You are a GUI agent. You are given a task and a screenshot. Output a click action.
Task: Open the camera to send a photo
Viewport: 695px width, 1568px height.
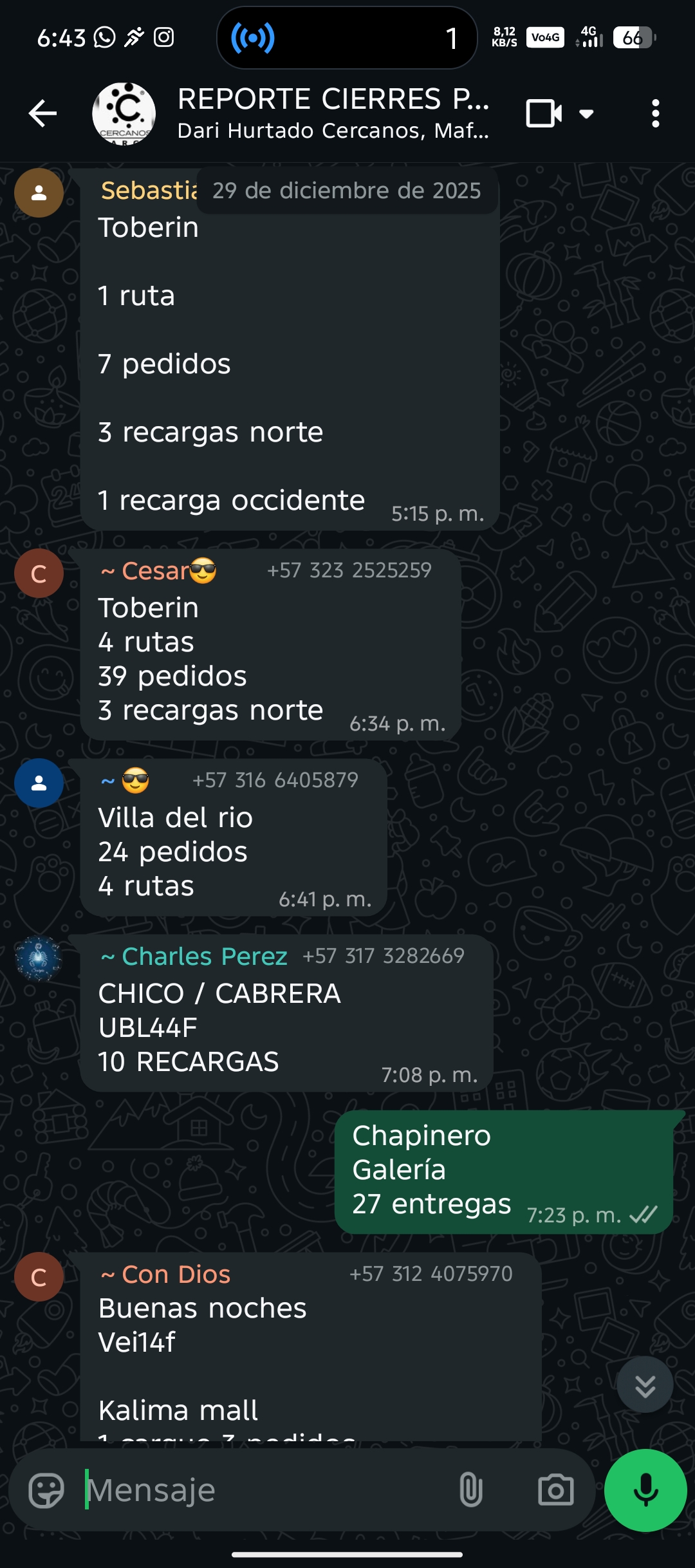(555, 1490)
